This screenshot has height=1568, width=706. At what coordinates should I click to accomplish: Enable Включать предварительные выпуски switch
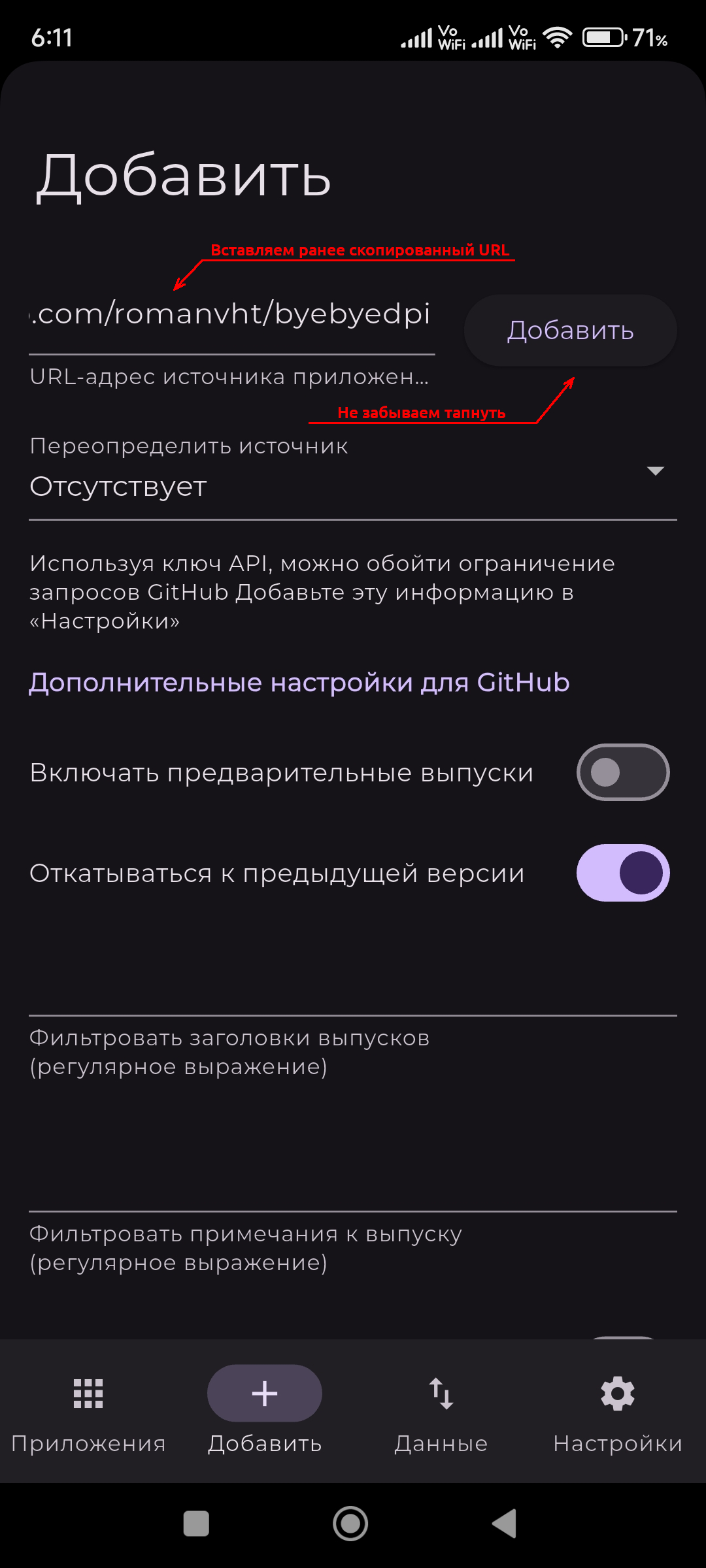click(623, 772)
